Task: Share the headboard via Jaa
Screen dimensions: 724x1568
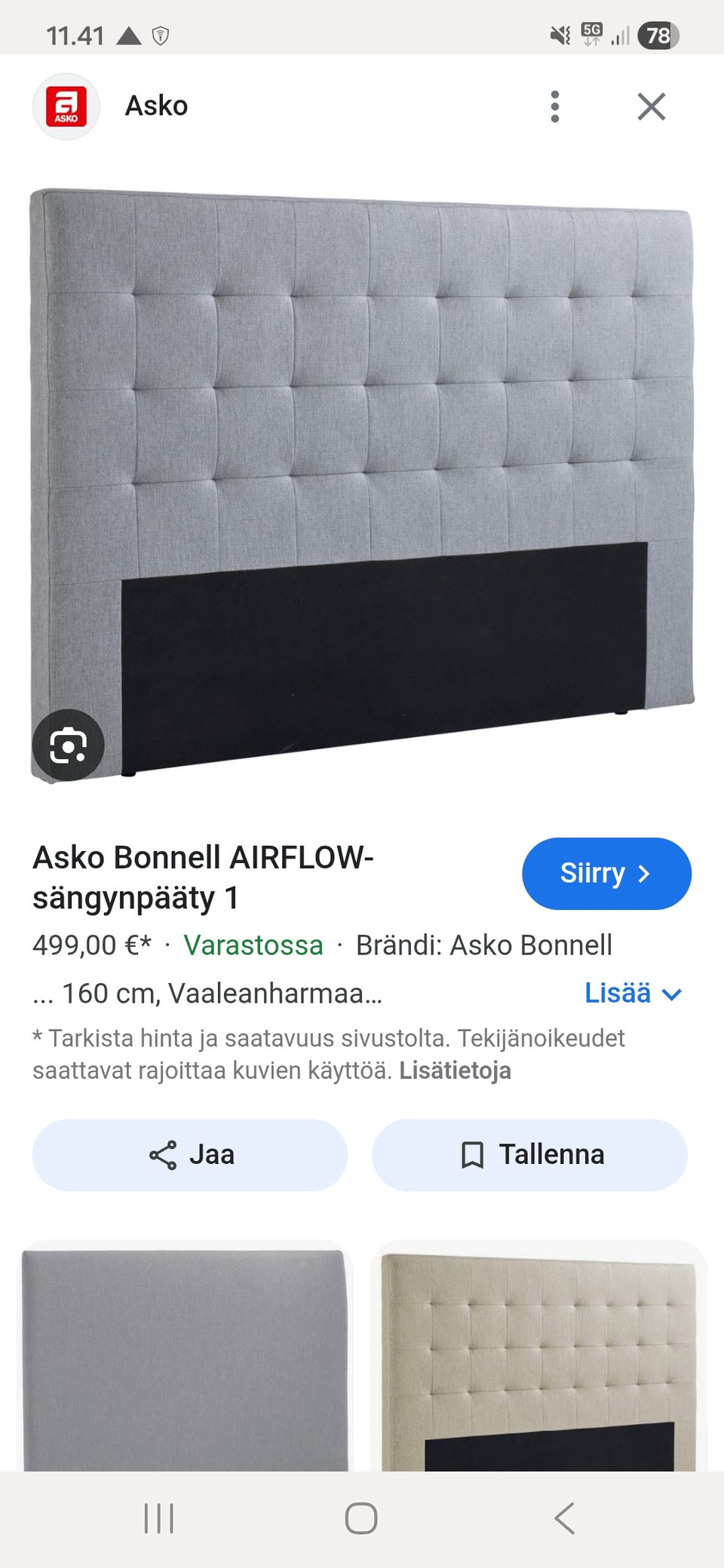Action: coord(190,1154)
